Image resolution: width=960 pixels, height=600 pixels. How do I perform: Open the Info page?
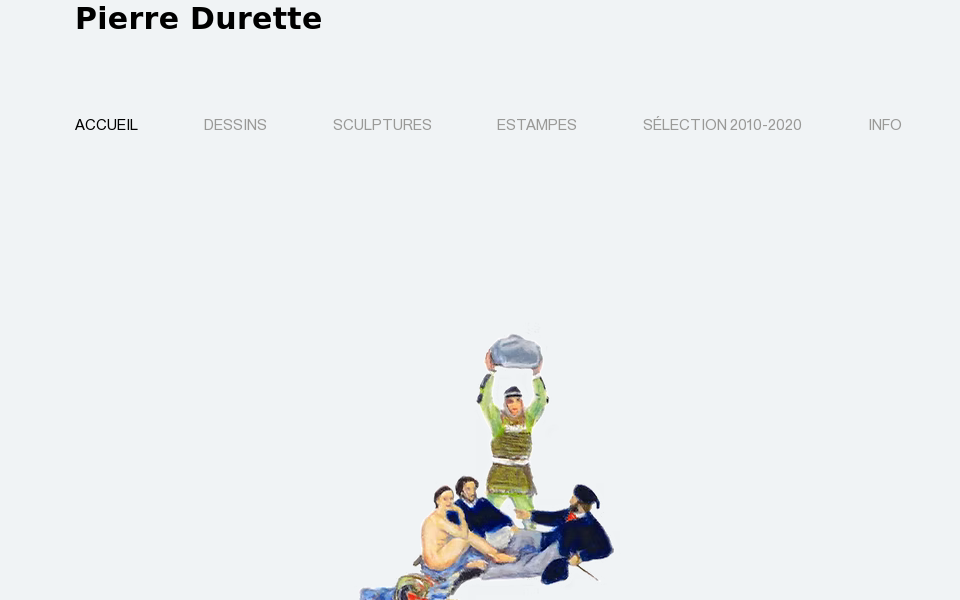[x=884, y=125]
